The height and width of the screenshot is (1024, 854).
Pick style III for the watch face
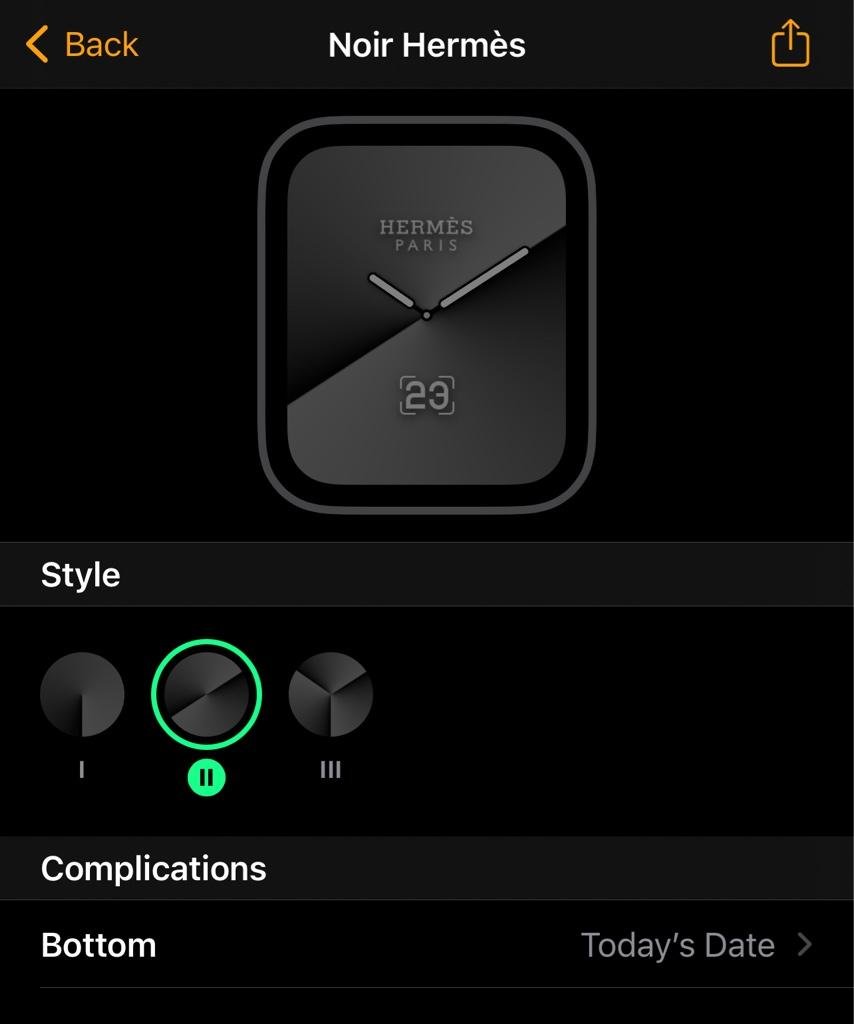pyautogui.click(x=330, y=694)
